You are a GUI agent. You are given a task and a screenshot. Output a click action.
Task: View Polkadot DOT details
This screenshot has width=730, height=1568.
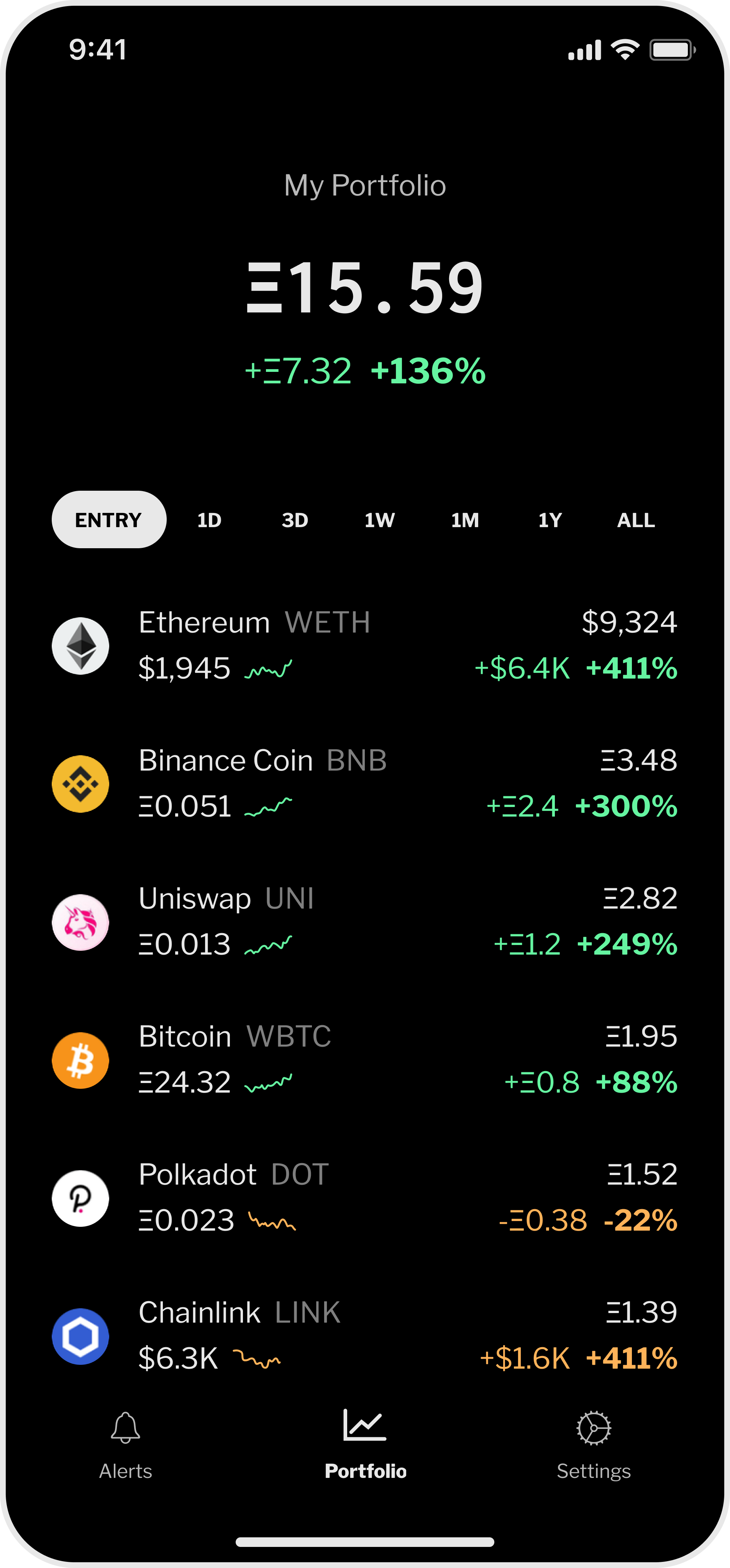point(365,1198)
